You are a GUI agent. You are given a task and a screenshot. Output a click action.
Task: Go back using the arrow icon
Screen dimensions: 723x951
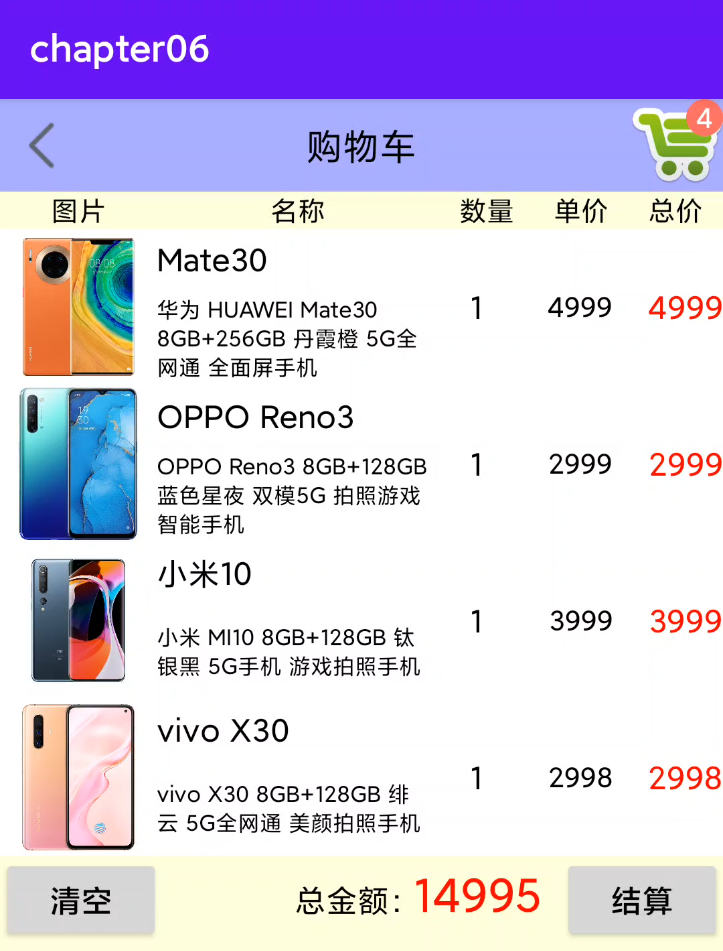(42, 146)
